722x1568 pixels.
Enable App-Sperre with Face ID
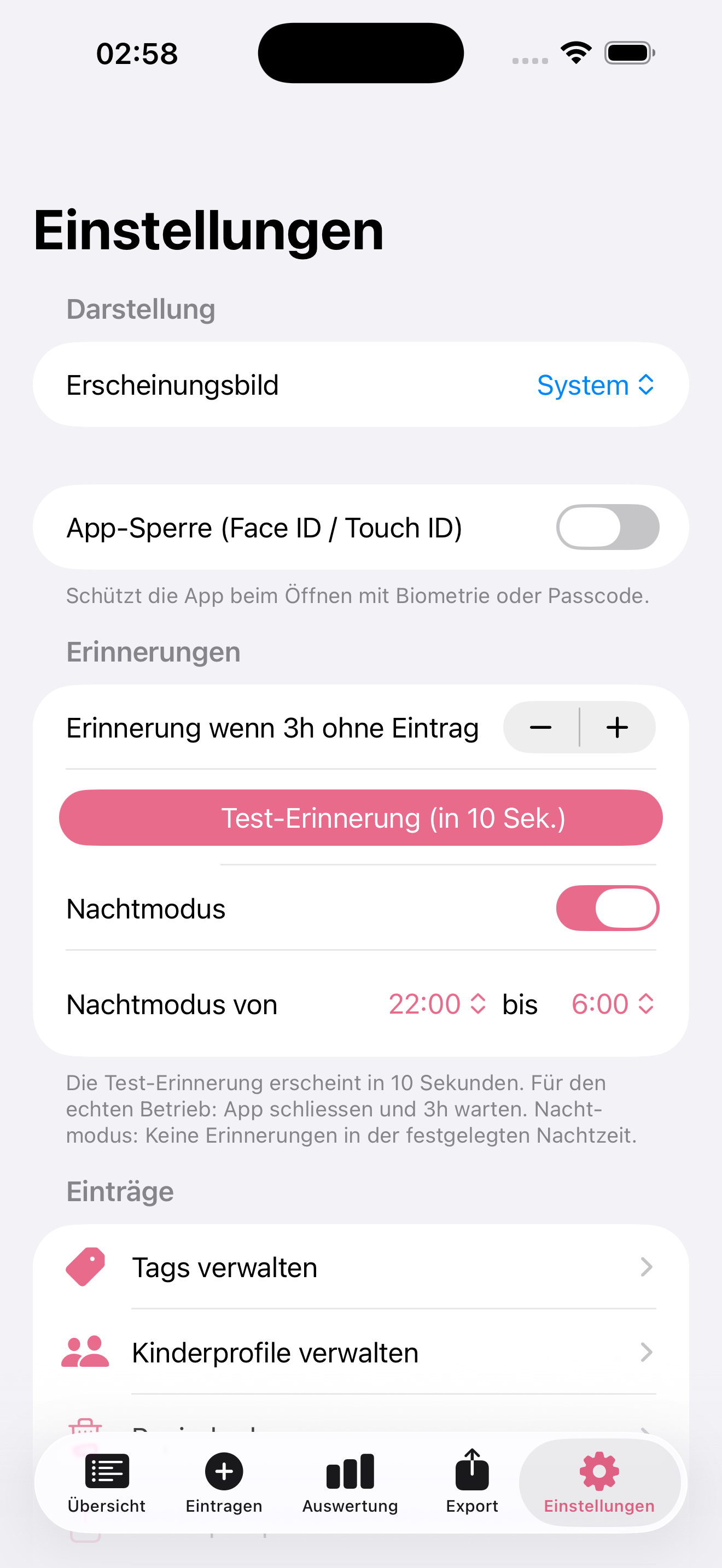point(607,527)
